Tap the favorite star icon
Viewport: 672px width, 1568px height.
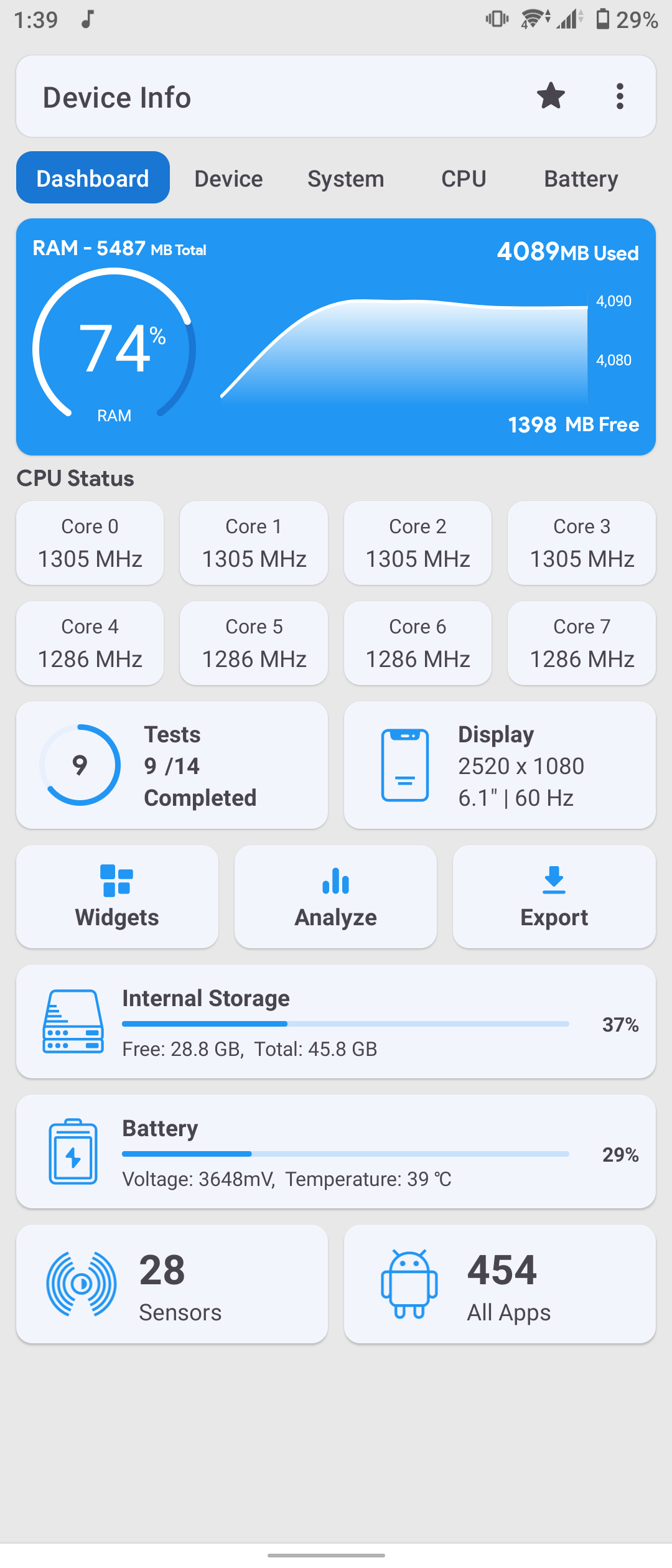click(x=551, y=96)
